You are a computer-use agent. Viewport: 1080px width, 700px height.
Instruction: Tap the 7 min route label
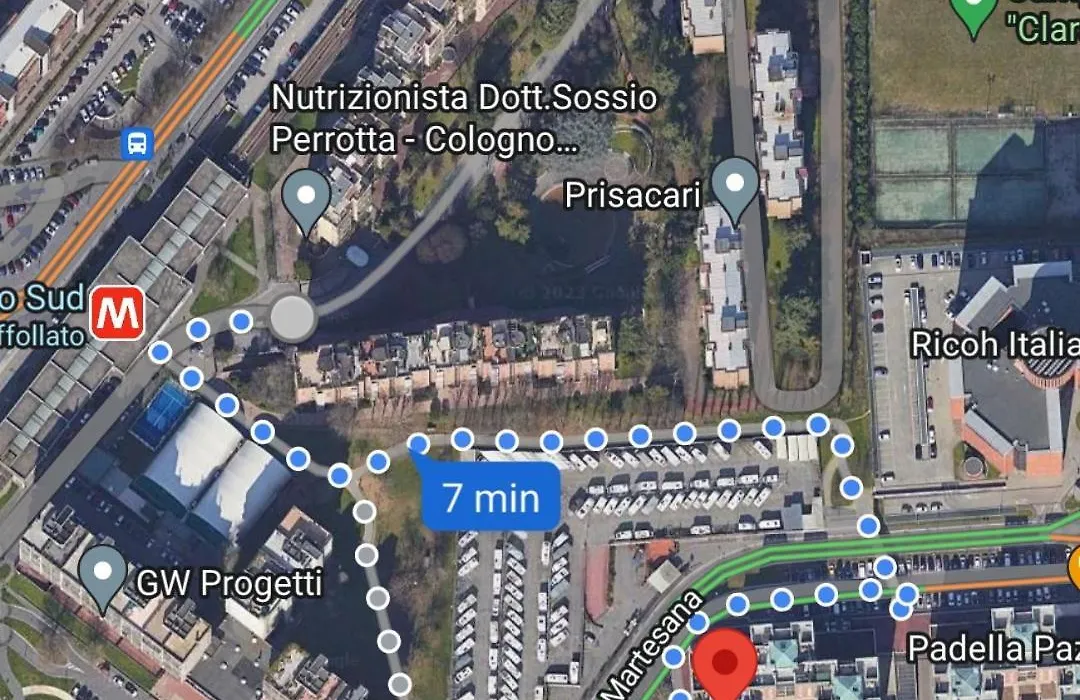pyautogui.click(x=490, y=497)
